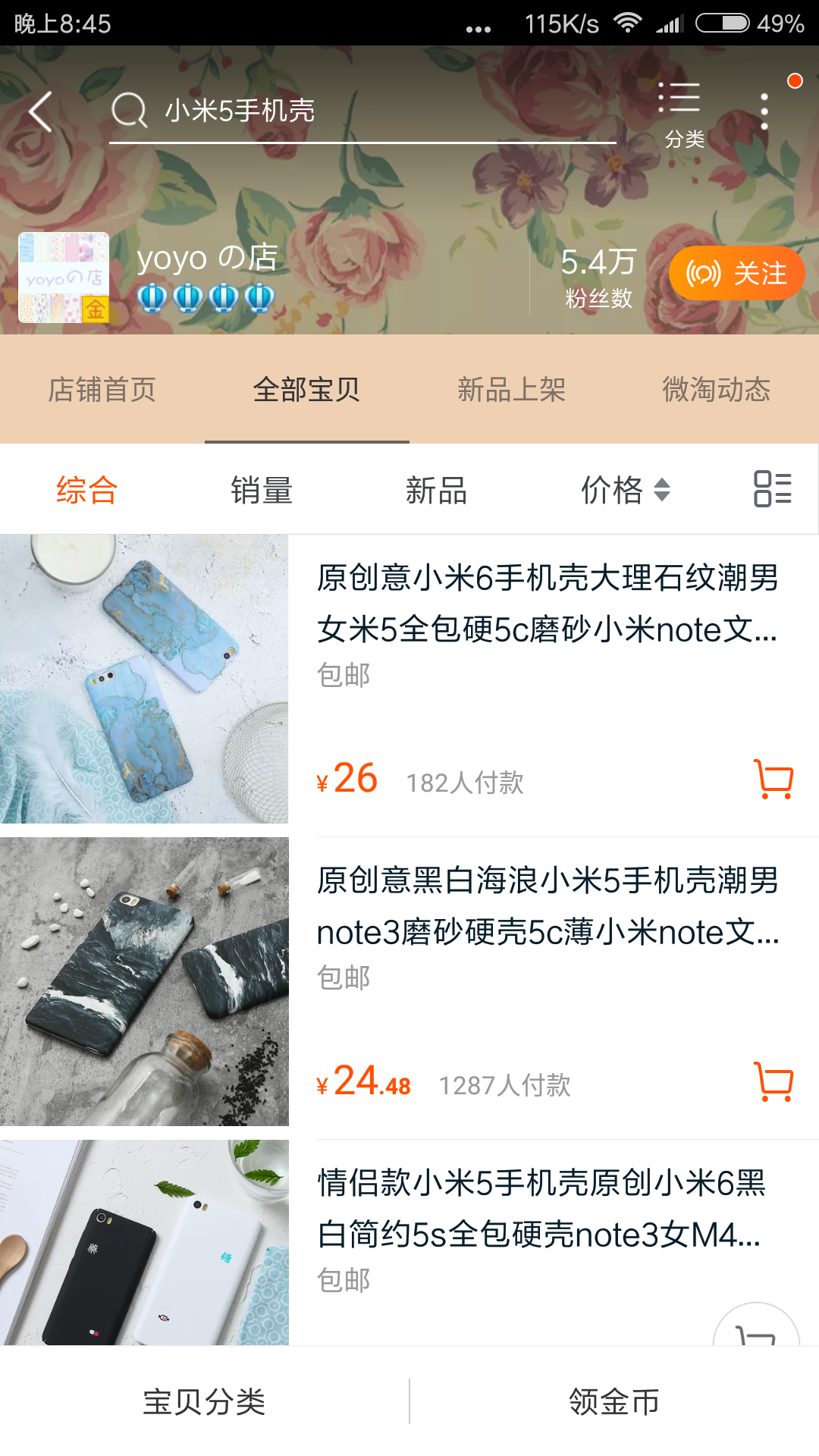Screen dimensions: 819x1456
Task: Open the three-dot overflow menu
Action: pos(764,111)
